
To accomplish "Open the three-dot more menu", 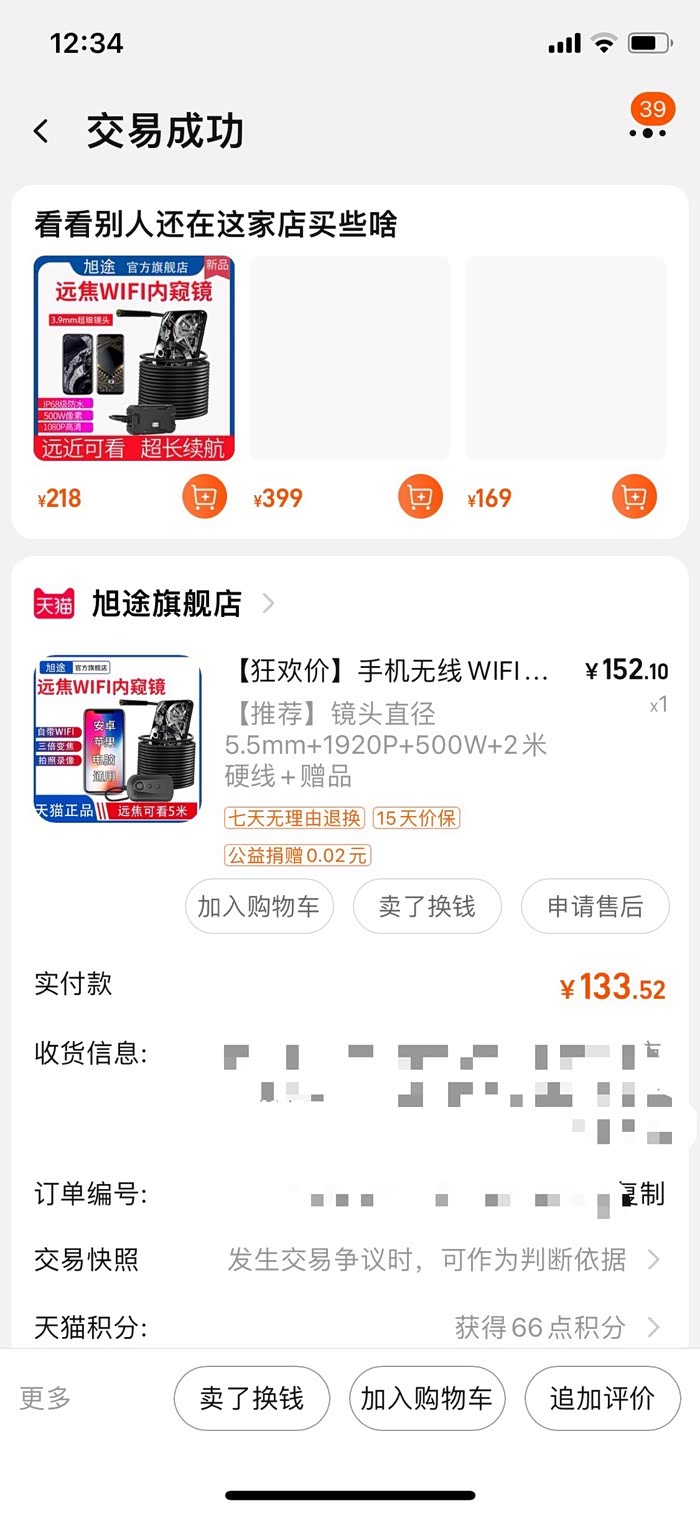I will pyautogui.click(x=648, y=131).
